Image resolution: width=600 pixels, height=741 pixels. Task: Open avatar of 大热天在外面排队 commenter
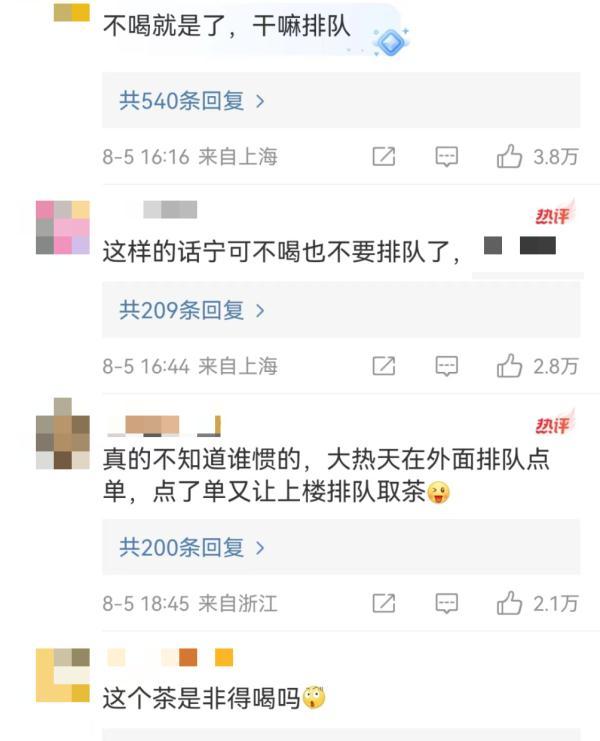62,434
